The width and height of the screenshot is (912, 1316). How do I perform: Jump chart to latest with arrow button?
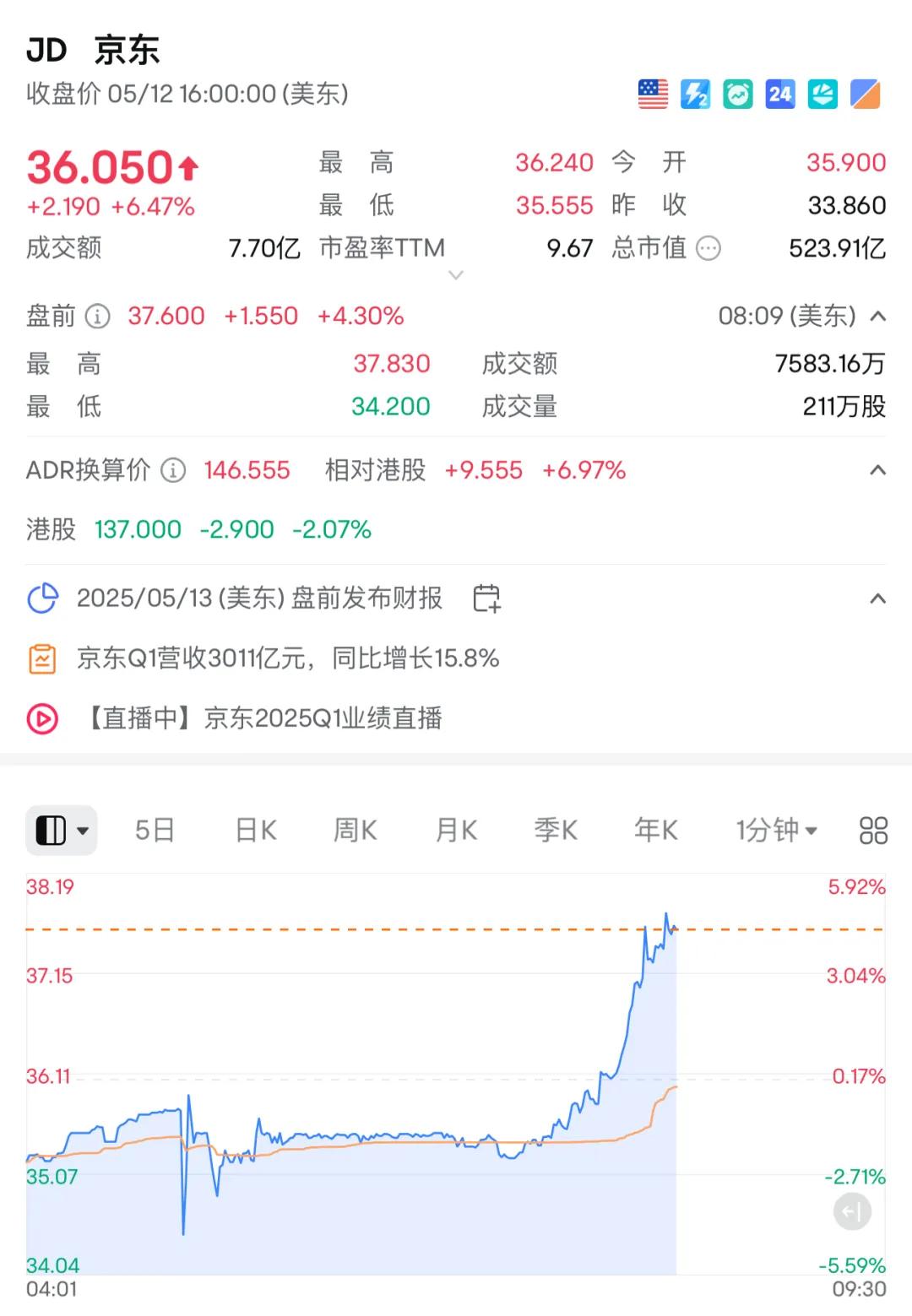pyautogui.click(x=852, y=1212)
